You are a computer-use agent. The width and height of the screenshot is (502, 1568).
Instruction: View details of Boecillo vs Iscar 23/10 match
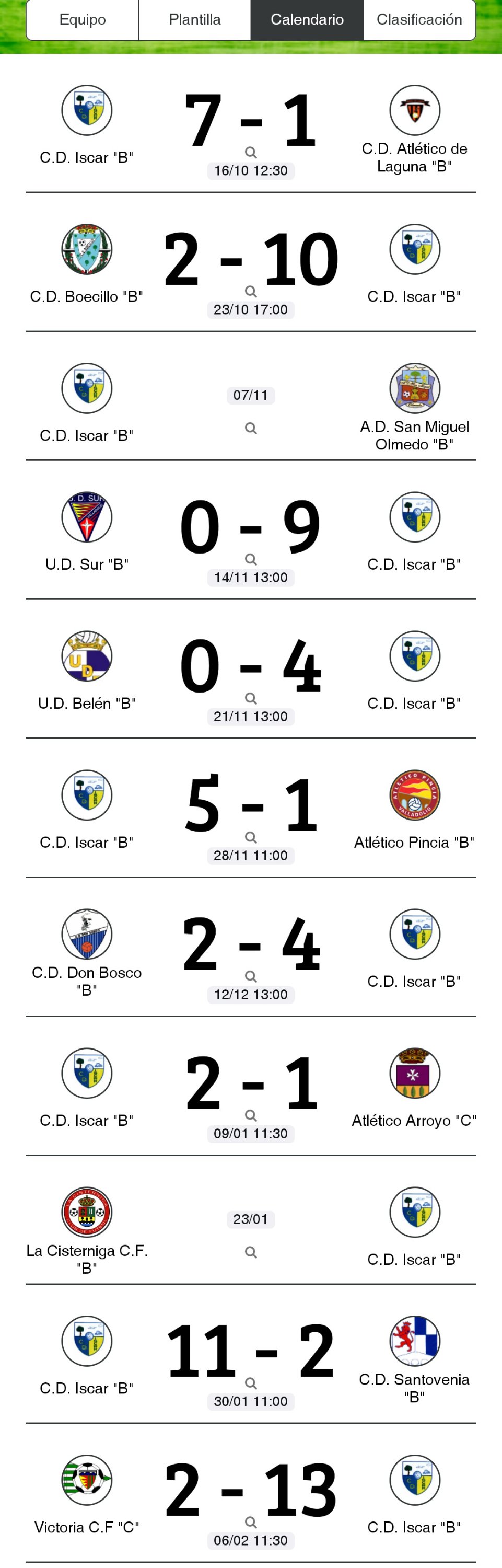251,292
